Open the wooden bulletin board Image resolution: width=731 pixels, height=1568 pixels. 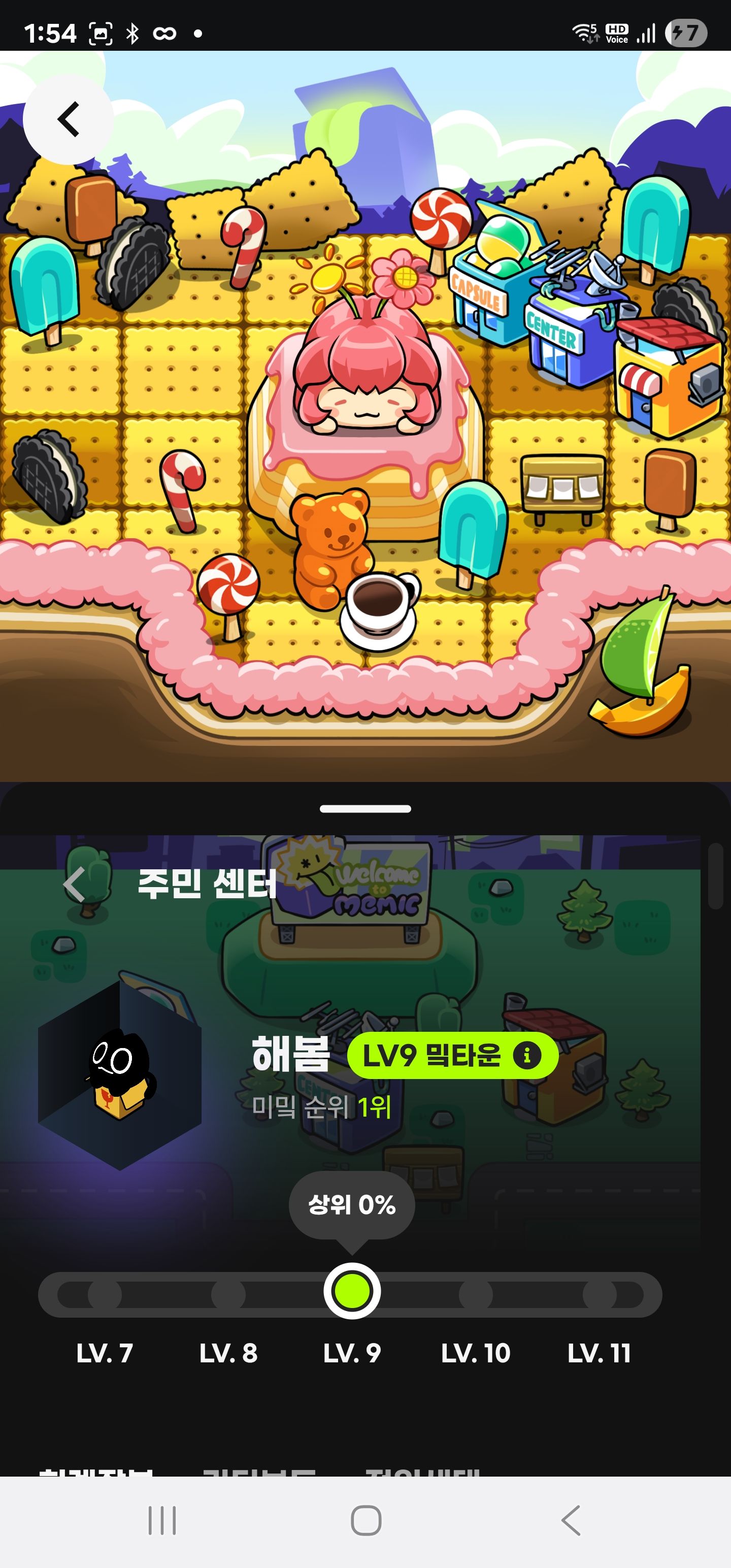point(563,487)
